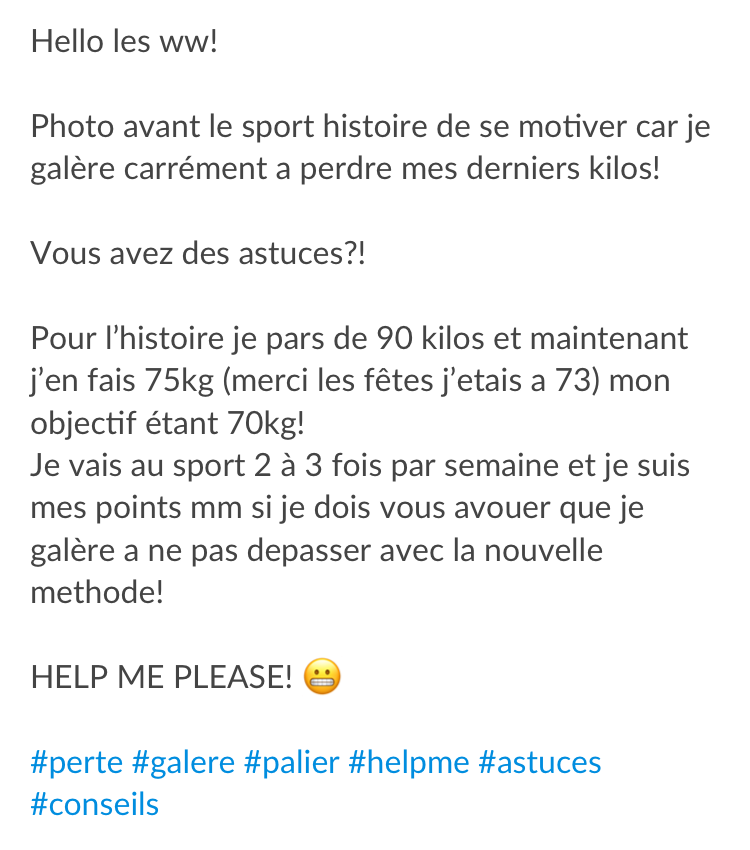Tap the #galere hashtag link

click(x=183, y=763)
